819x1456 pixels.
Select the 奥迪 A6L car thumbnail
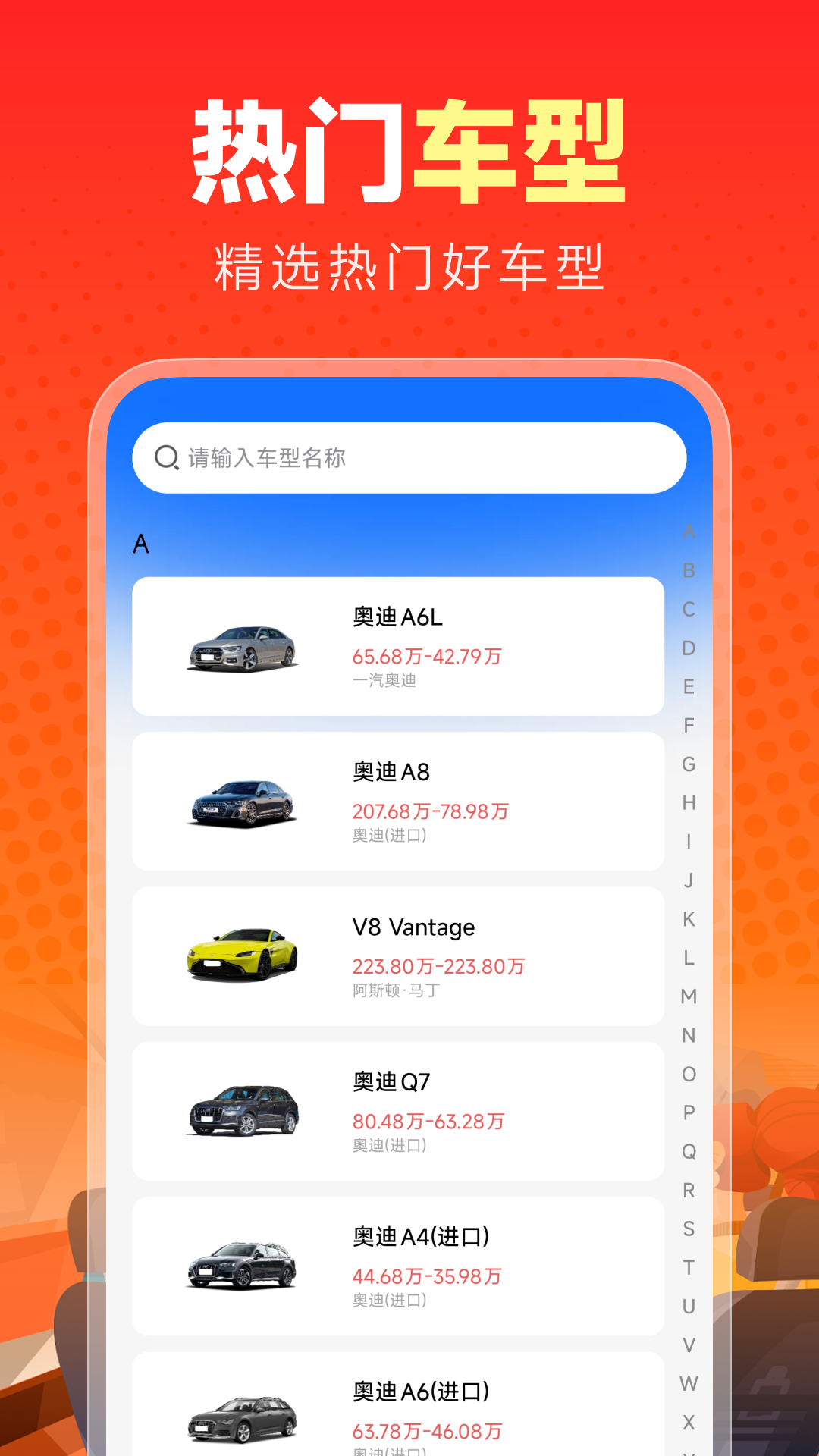pyautogui.click(x=241, y=648)
